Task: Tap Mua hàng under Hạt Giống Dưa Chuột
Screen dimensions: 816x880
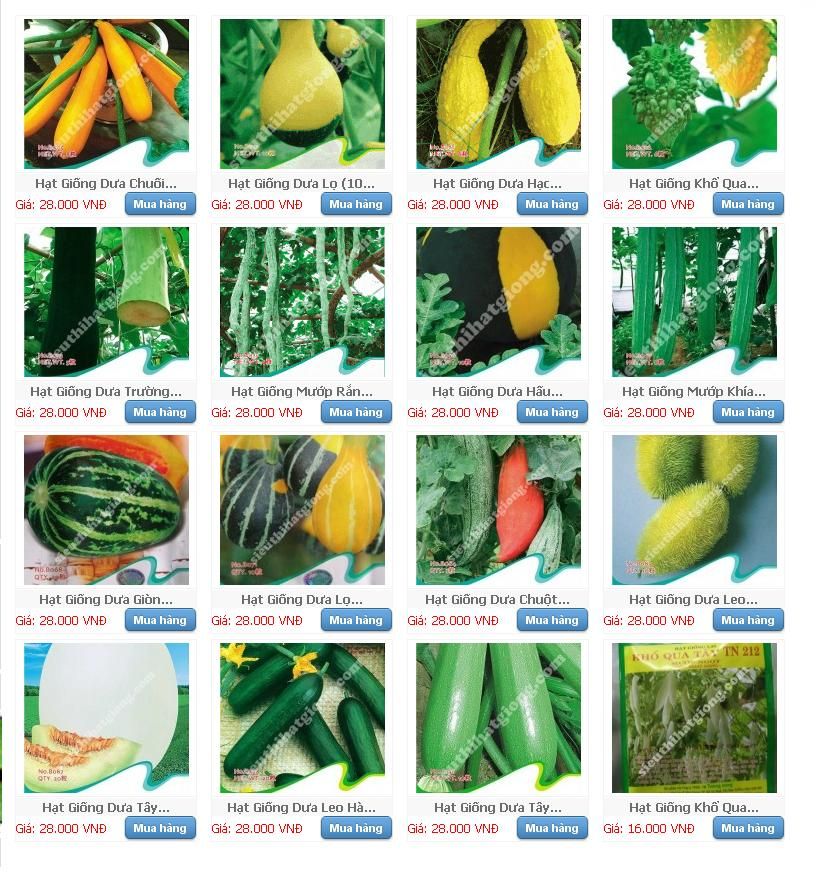Action: point(552,620)
